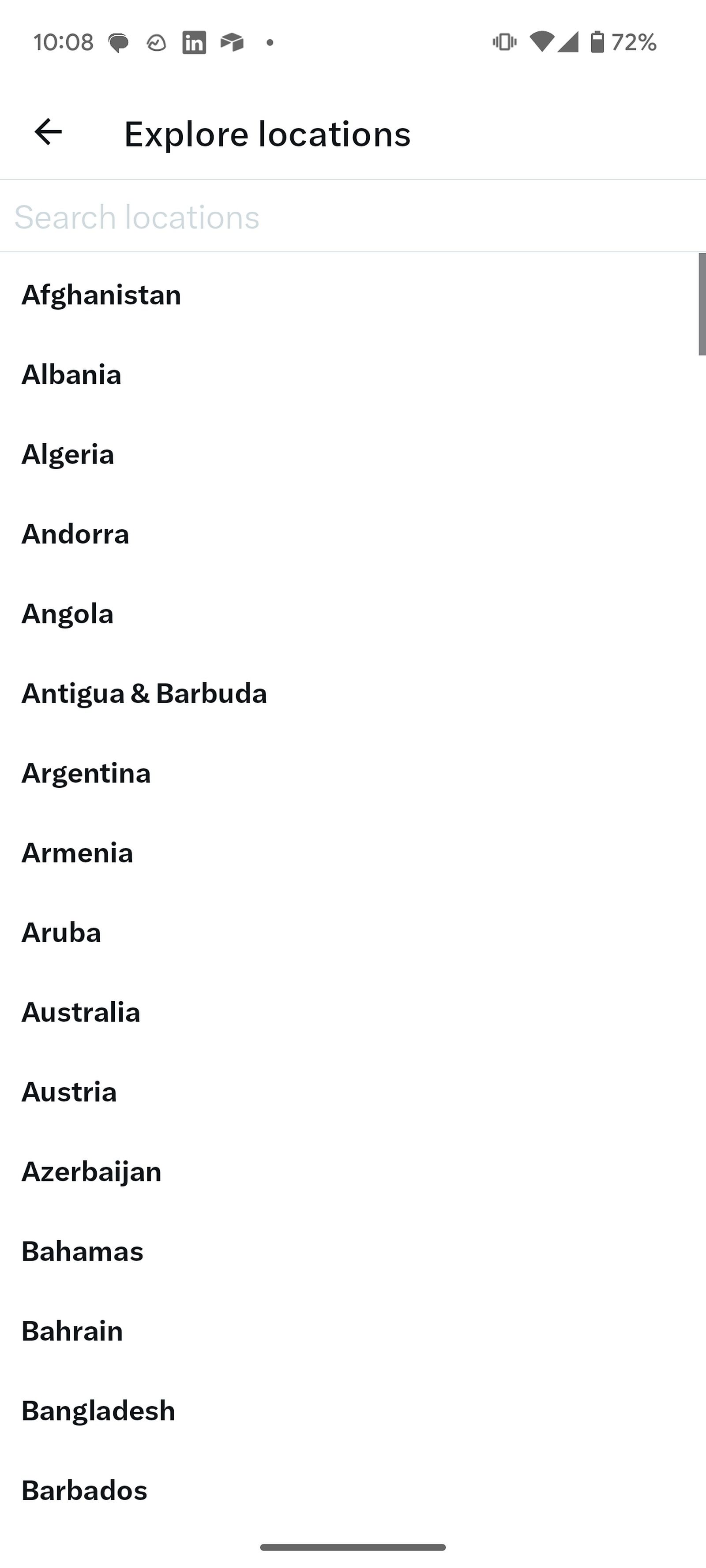This screenshot has width=706, height=1568.
Task: Open Antigua & Barbuda location
Action: pos(144,694)
